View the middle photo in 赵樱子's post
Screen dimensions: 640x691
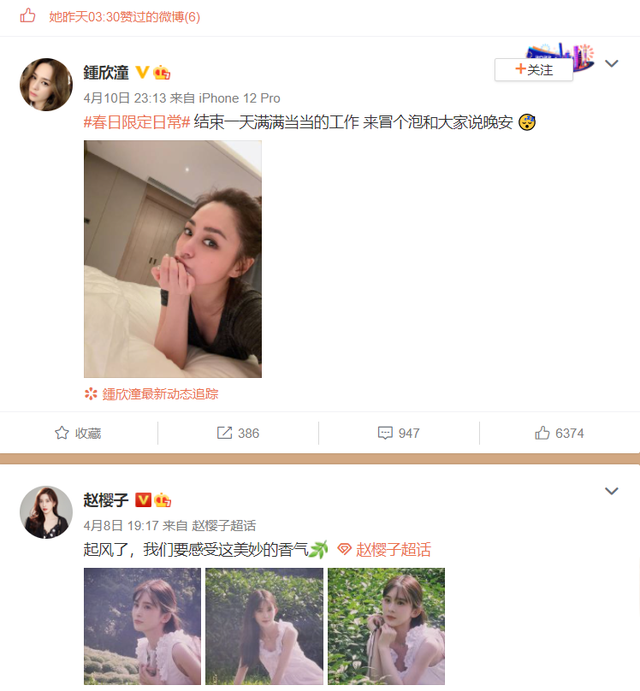coord(264,626)
